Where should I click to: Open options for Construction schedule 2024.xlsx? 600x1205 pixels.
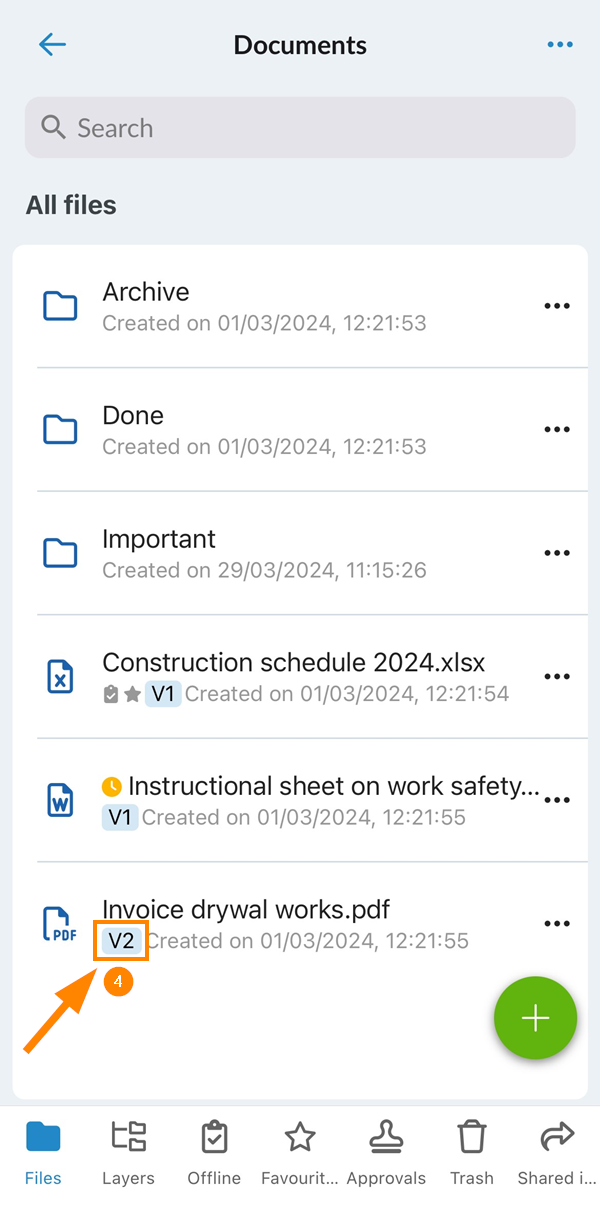click(557, 676)
